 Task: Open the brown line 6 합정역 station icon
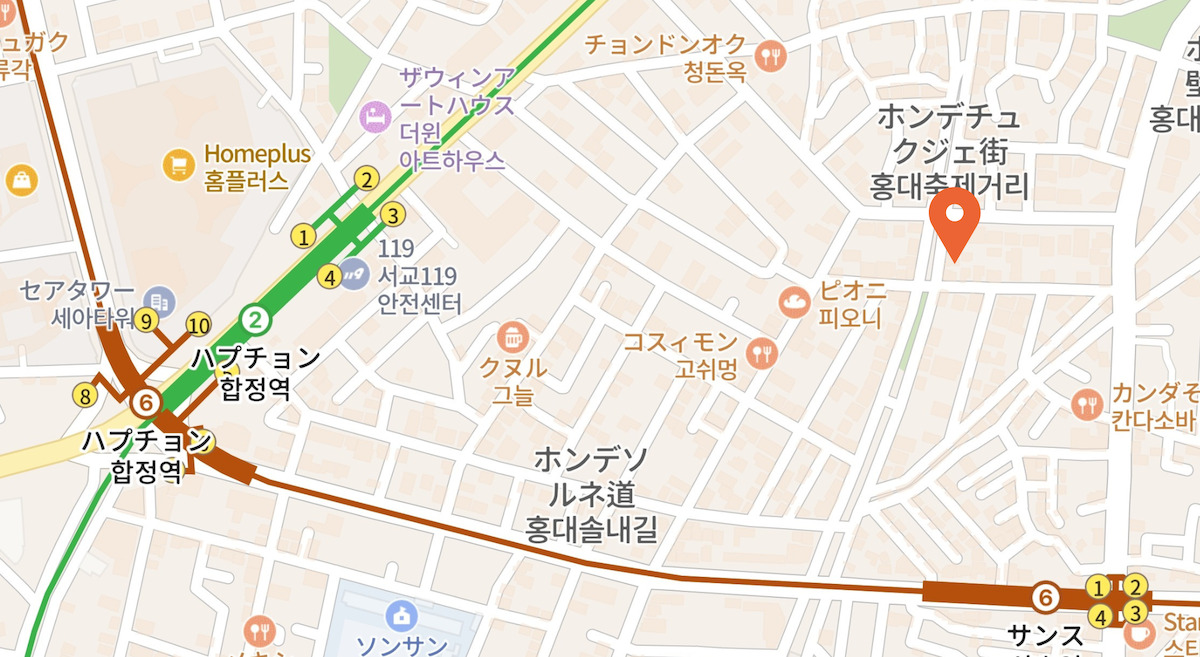coord(146,403)
